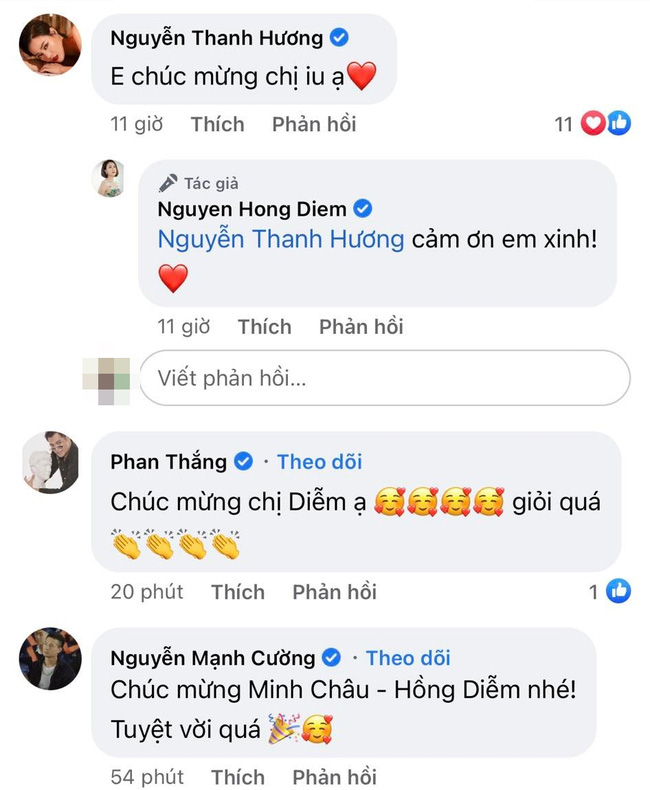Tap the Viết phản hồi reply field
This screenshot has height=790, width=650.
pyautogui.click(x=385, y=378)
